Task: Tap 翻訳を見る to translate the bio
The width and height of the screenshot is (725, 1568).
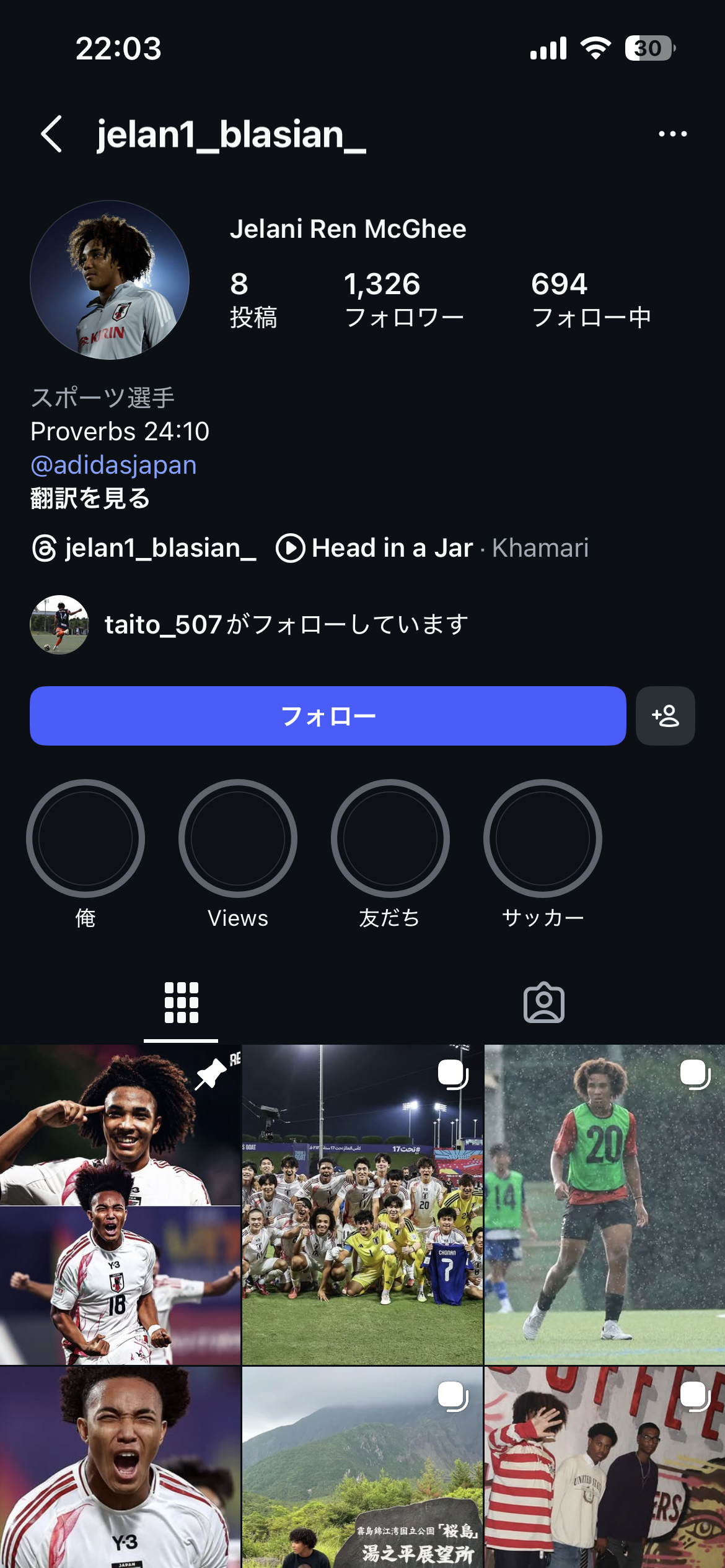Action: tap(90, 499)
